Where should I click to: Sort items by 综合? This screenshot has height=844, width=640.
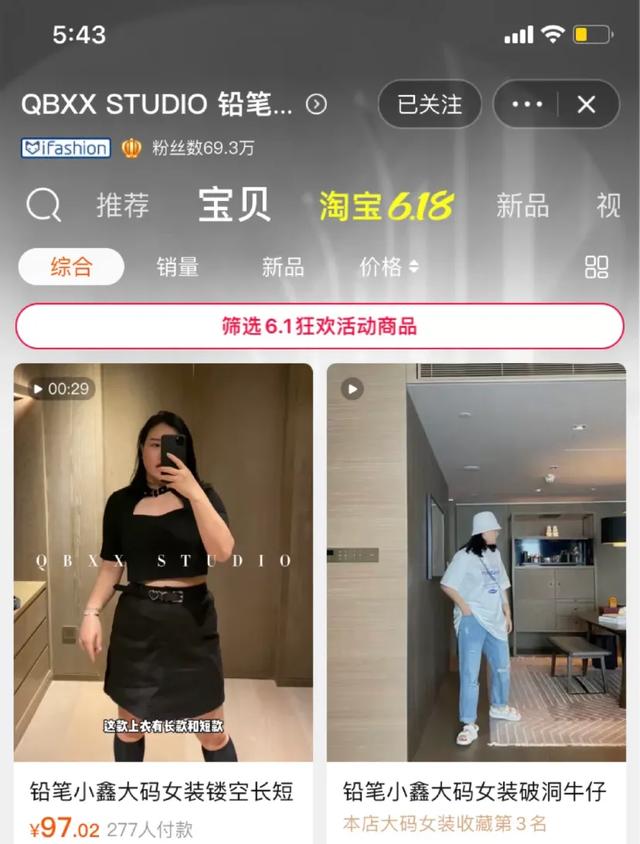pos(71,267)
